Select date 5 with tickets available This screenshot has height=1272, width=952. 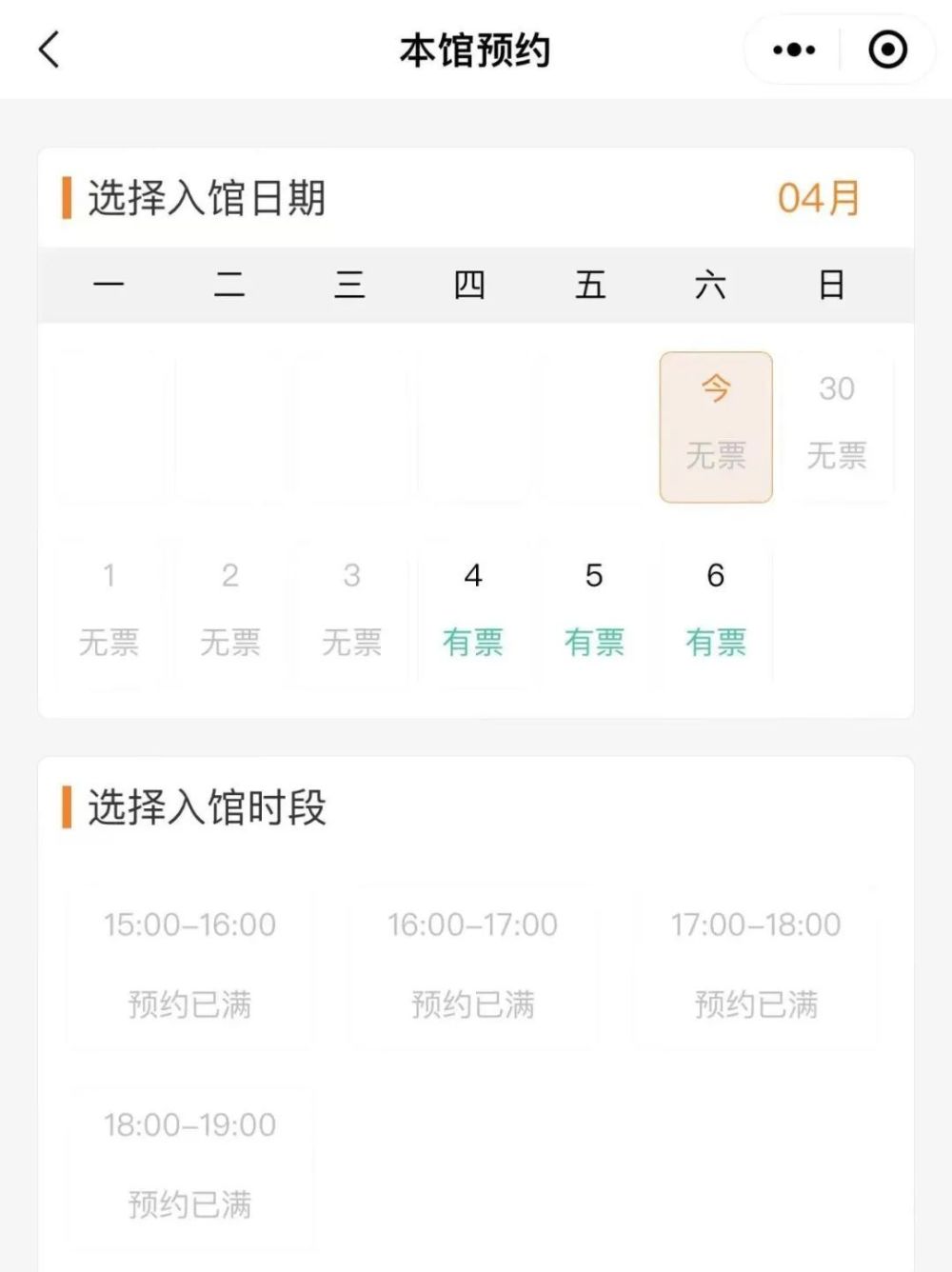(x=594, y=611)
